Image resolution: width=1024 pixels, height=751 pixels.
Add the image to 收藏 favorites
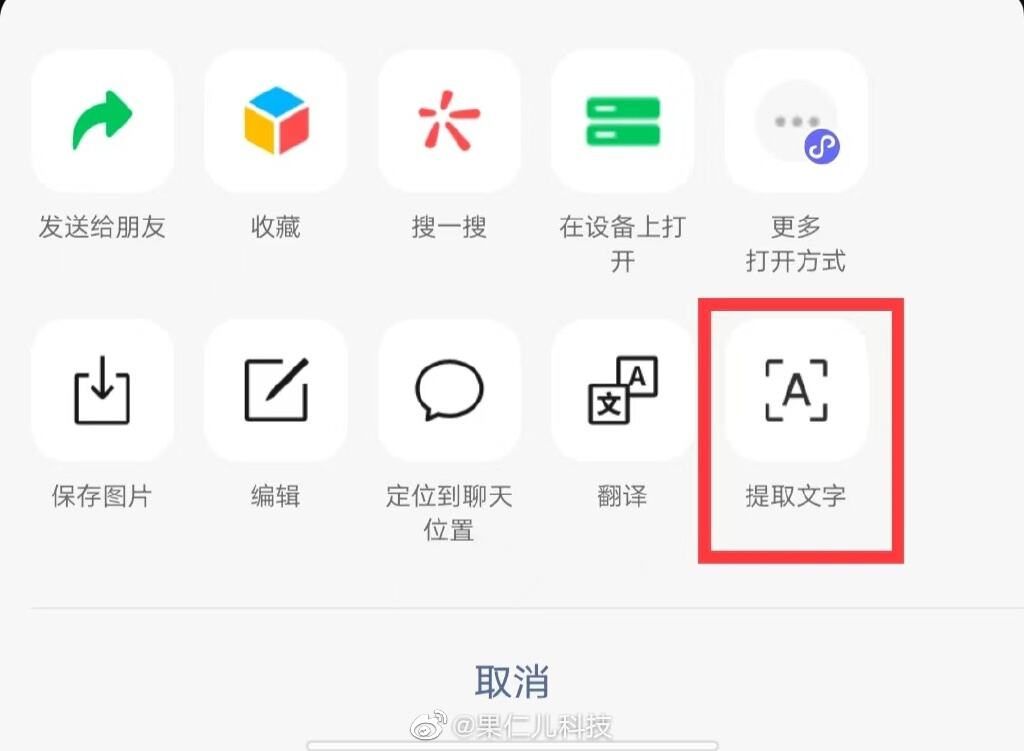tap(275, 122)
